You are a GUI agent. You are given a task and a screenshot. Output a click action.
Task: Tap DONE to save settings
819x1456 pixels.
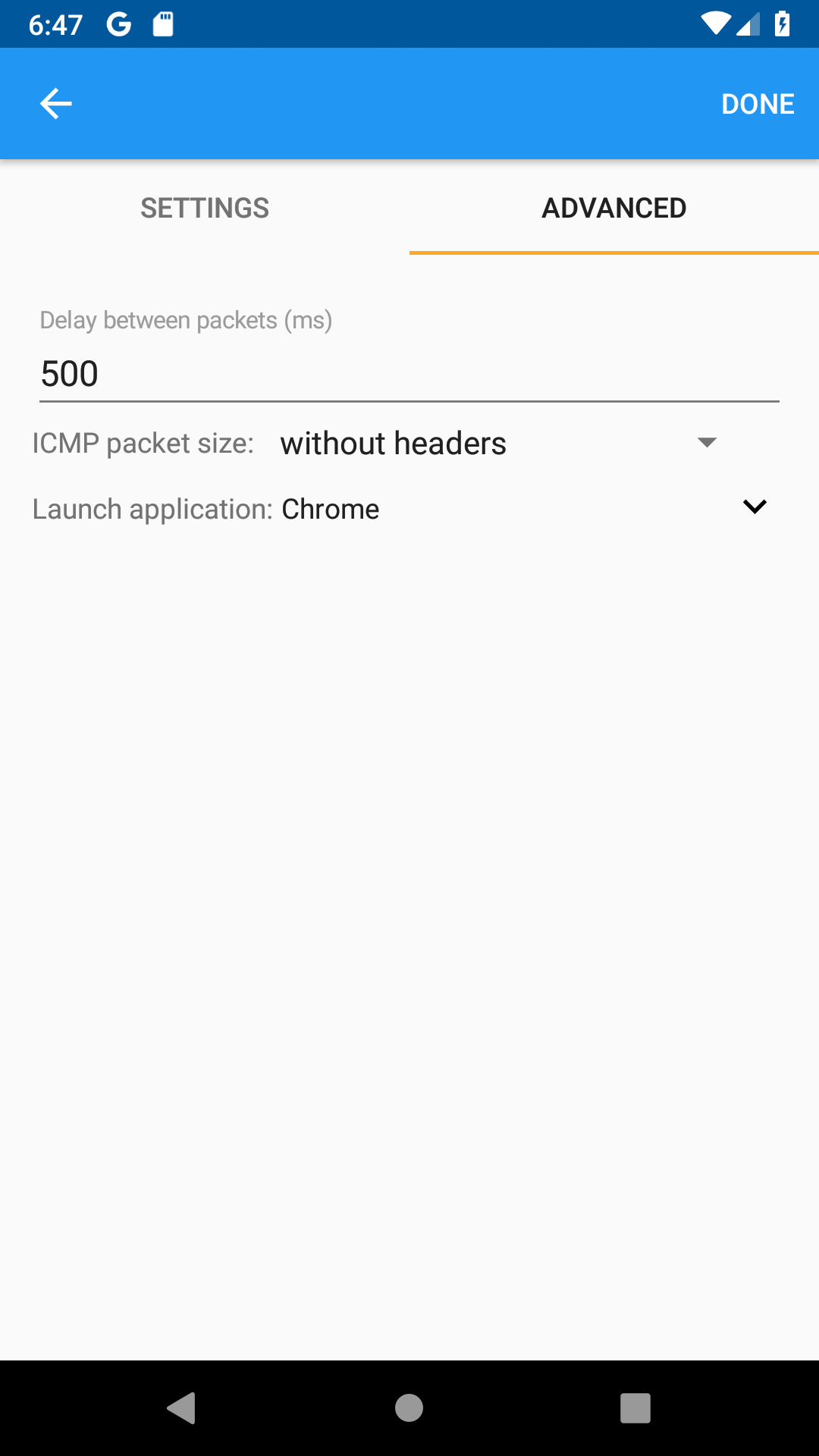click(757, 104)
